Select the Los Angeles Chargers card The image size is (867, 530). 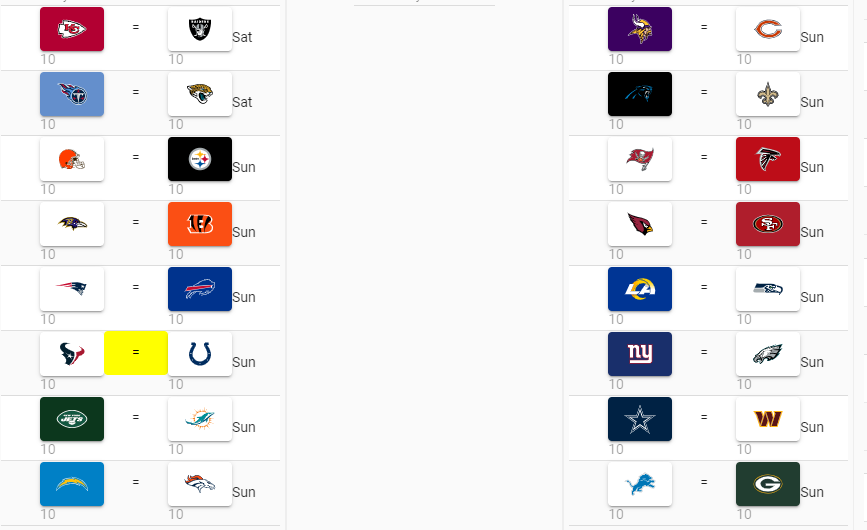(72, 484)
